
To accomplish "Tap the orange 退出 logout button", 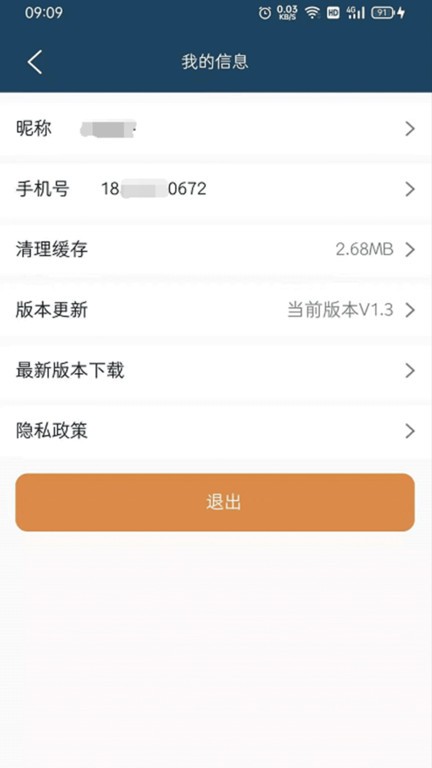I will [x=215, y=503].
